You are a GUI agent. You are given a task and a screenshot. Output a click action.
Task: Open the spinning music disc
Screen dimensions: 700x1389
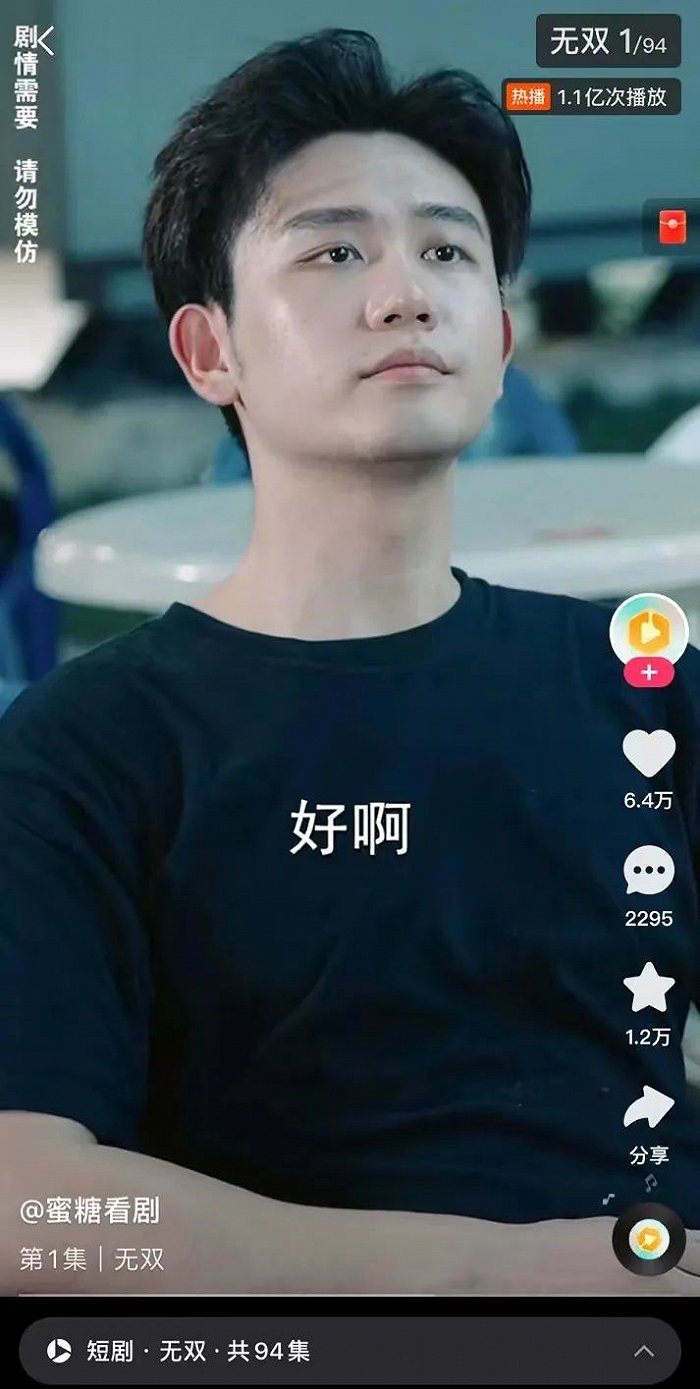[649, 1240]
